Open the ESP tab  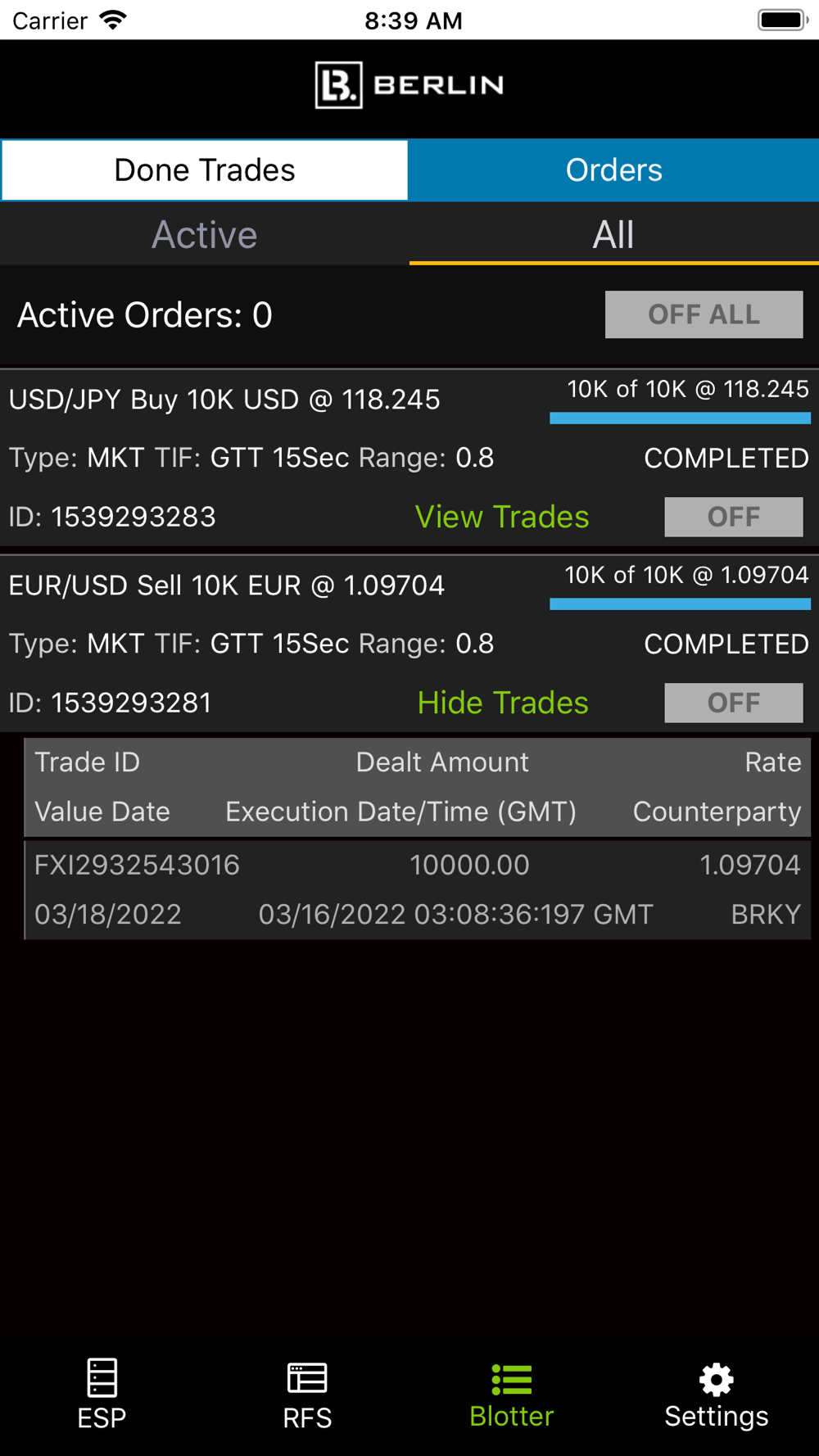click(x=102, y=1394)
